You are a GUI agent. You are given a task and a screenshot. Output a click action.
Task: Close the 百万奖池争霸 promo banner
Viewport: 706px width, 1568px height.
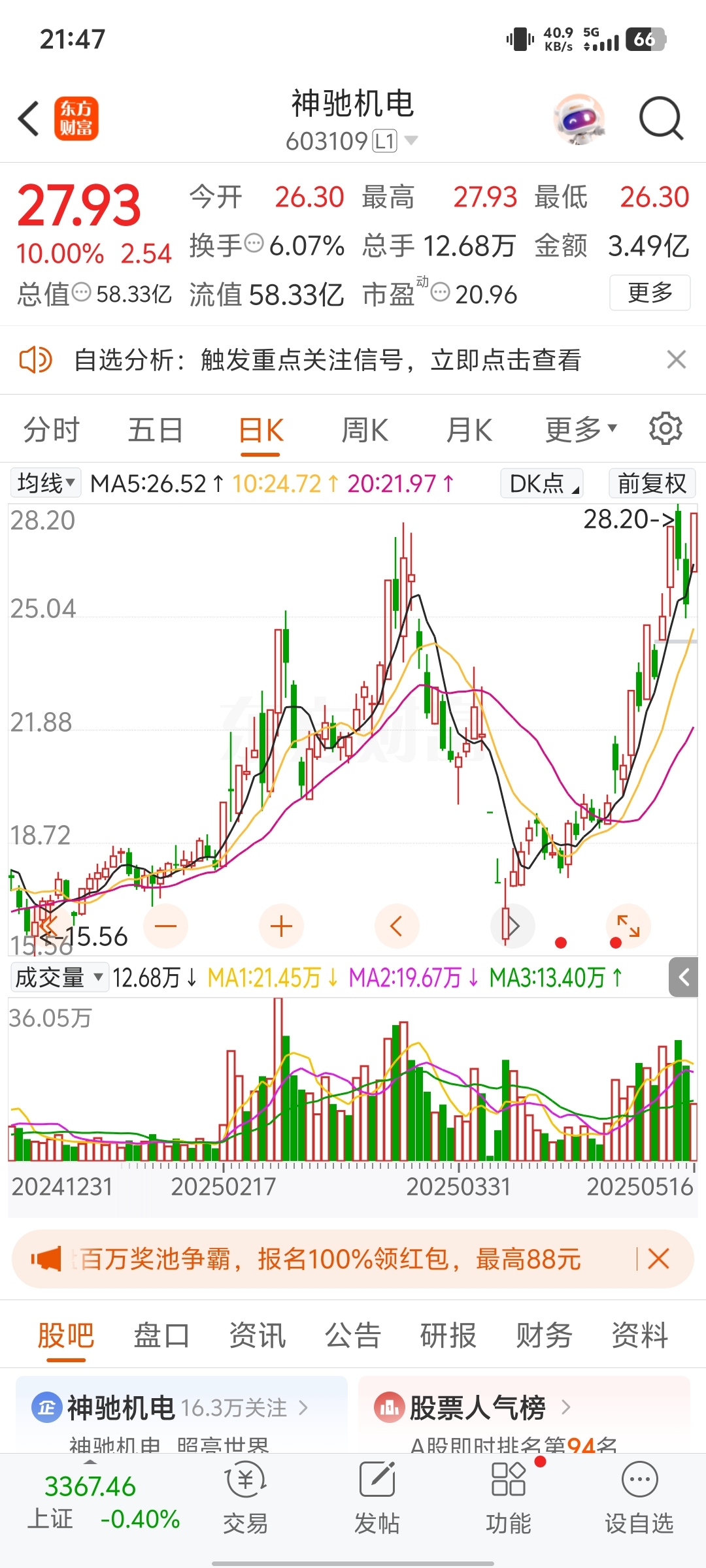[x=658, y=1258]
